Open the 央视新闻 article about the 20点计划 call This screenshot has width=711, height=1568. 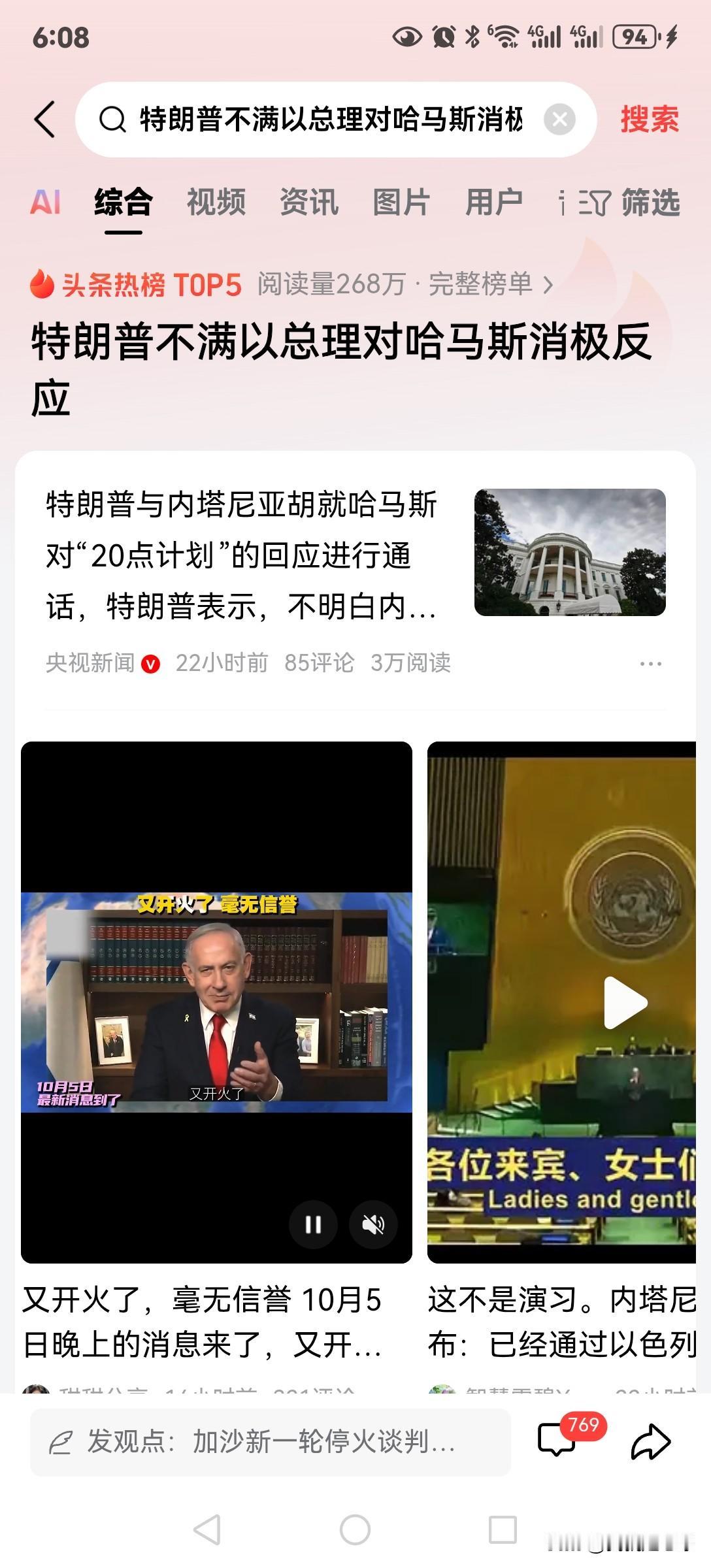242,555
